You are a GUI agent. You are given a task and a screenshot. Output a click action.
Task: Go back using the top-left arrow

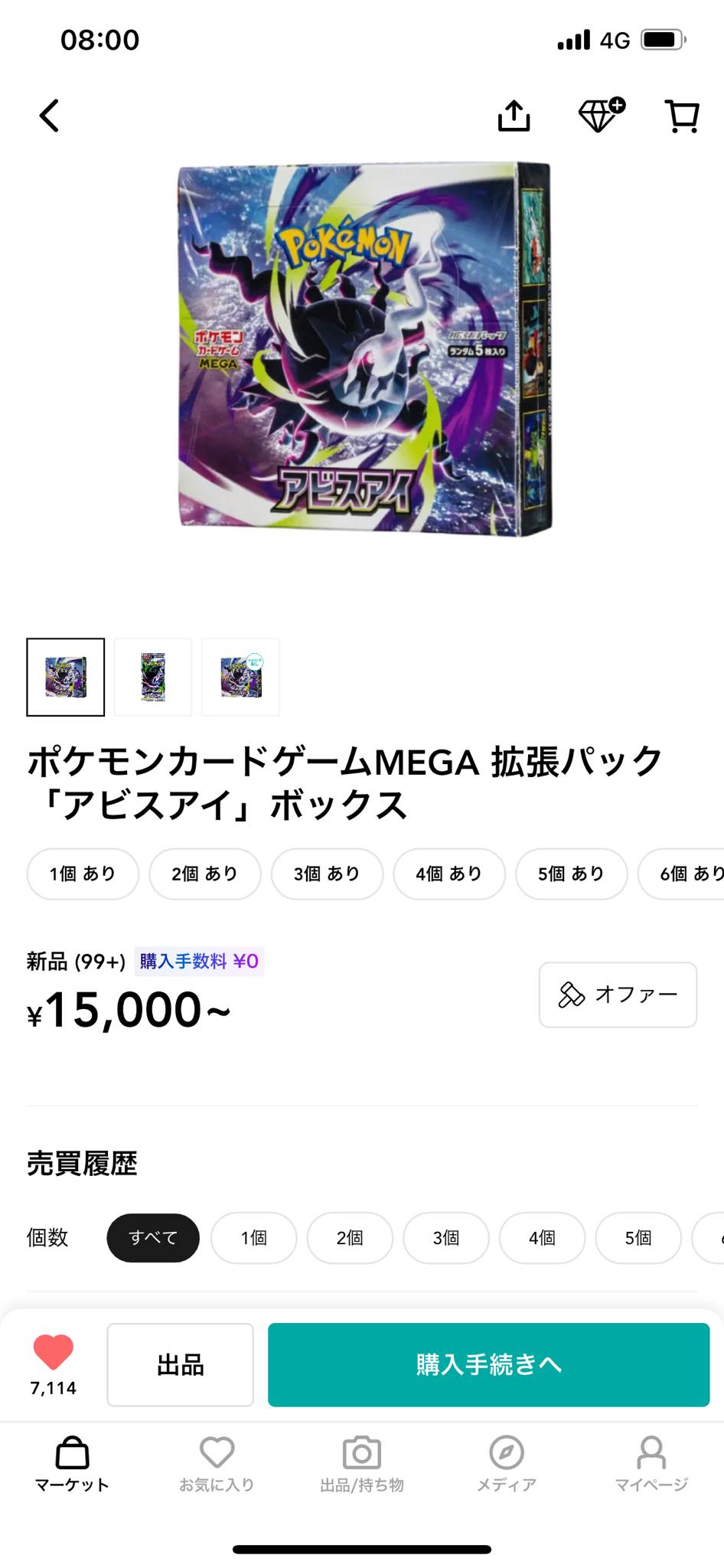coord(49,116)
